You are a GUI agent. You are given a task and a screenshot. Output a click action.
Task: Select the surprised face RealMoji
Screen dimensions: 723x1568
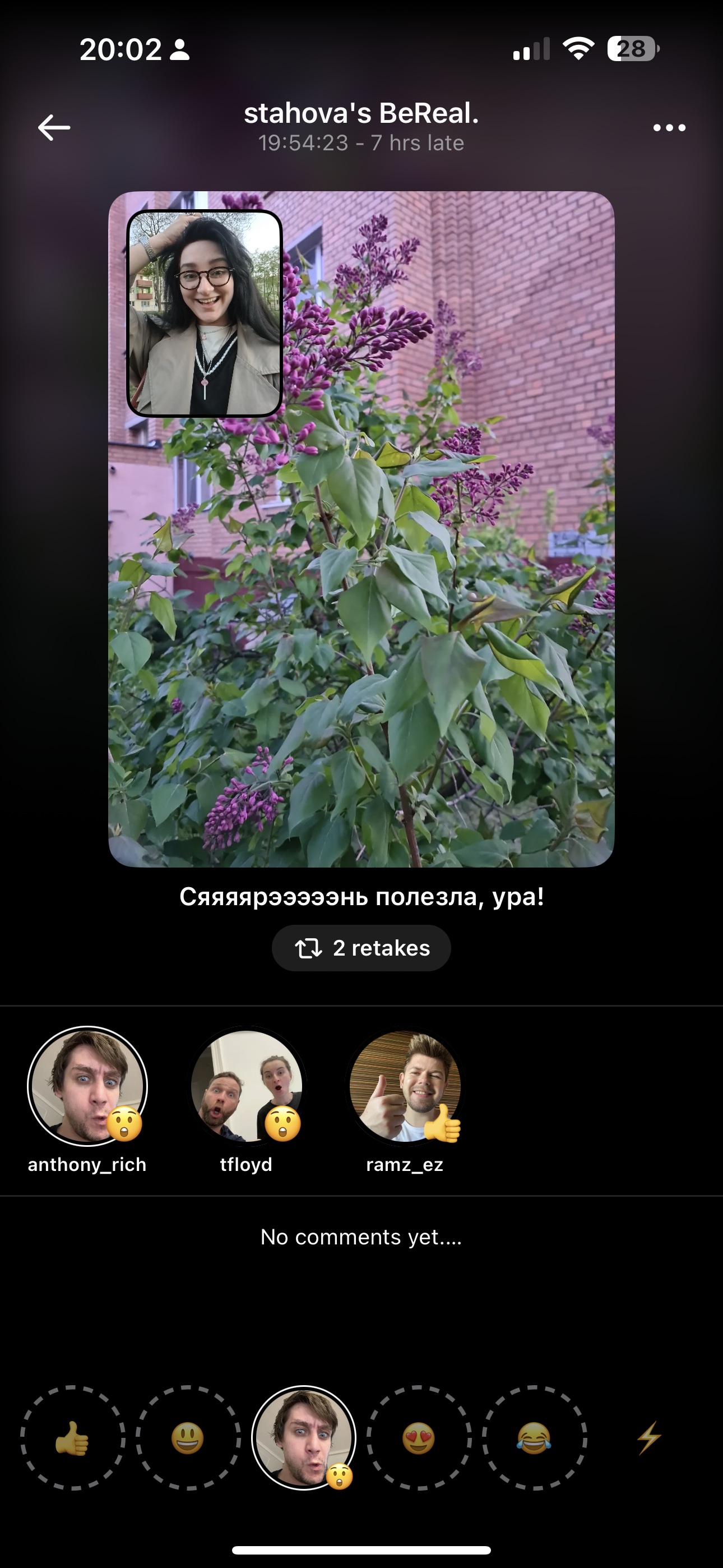[303, 1438]
